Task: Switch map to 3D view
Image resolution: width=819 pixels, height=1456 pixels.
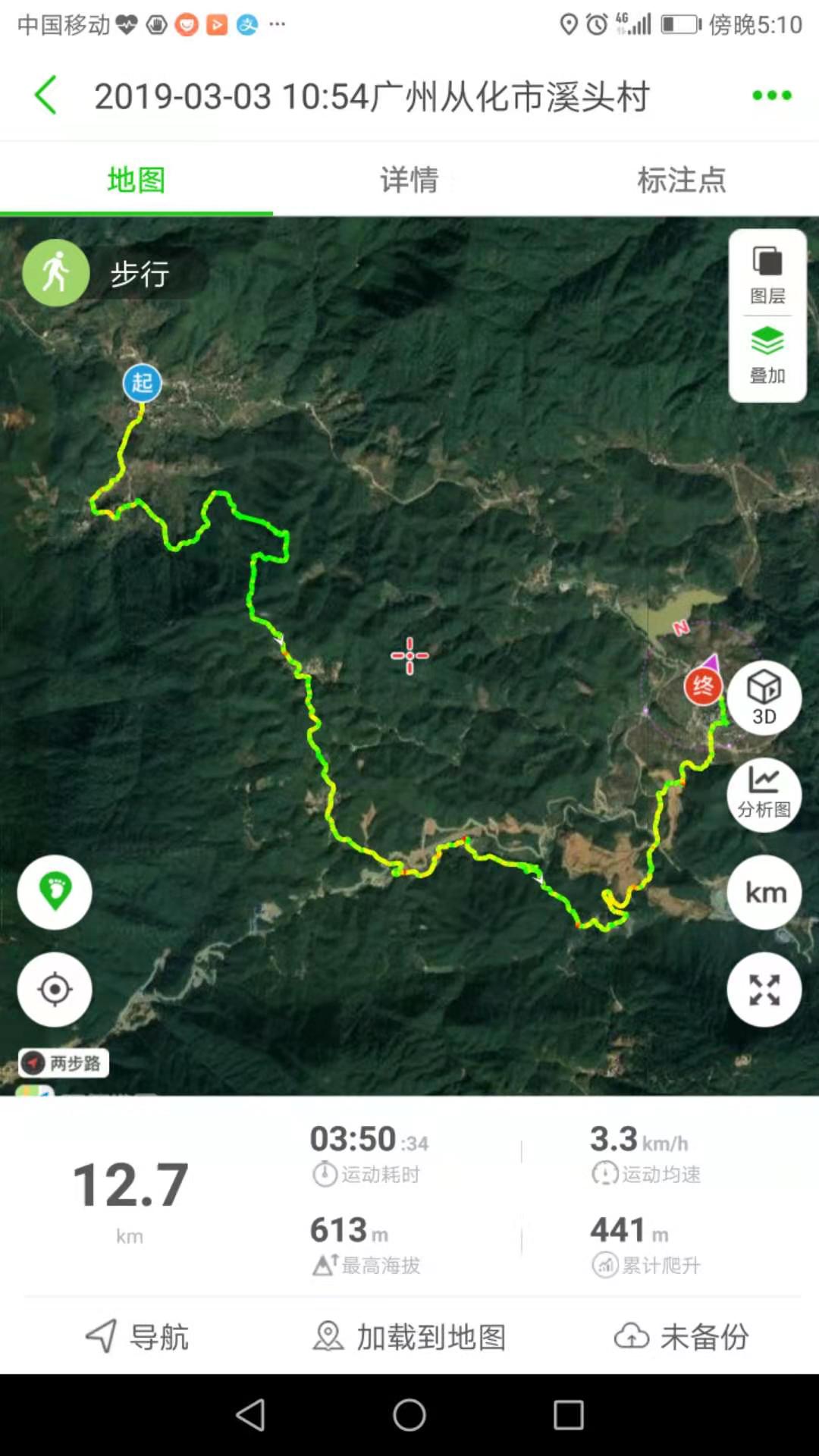Action: [x=764, y=695]
